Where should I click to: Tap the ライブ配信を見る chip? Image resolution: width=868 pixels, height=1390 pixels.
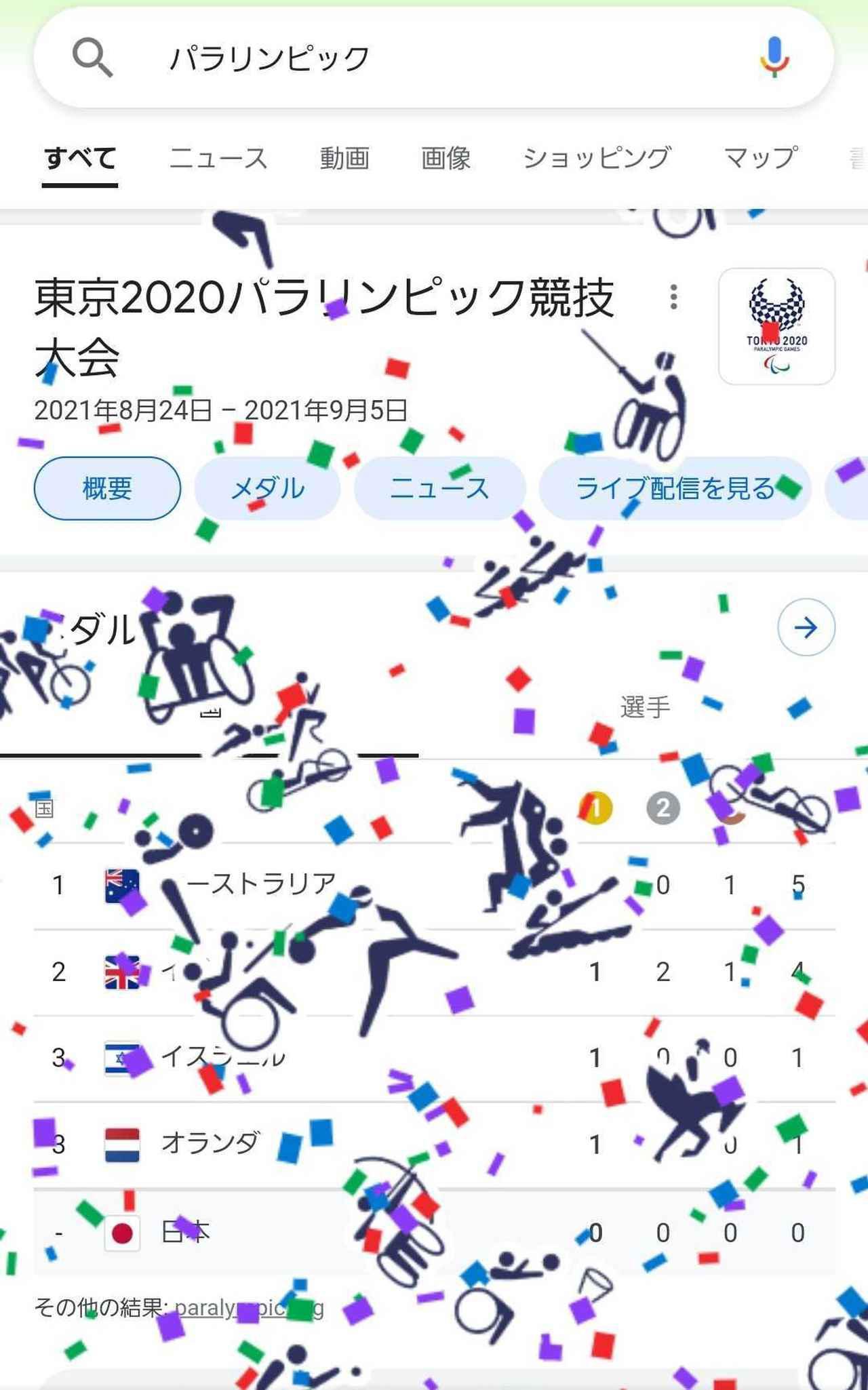click(675, 488)
